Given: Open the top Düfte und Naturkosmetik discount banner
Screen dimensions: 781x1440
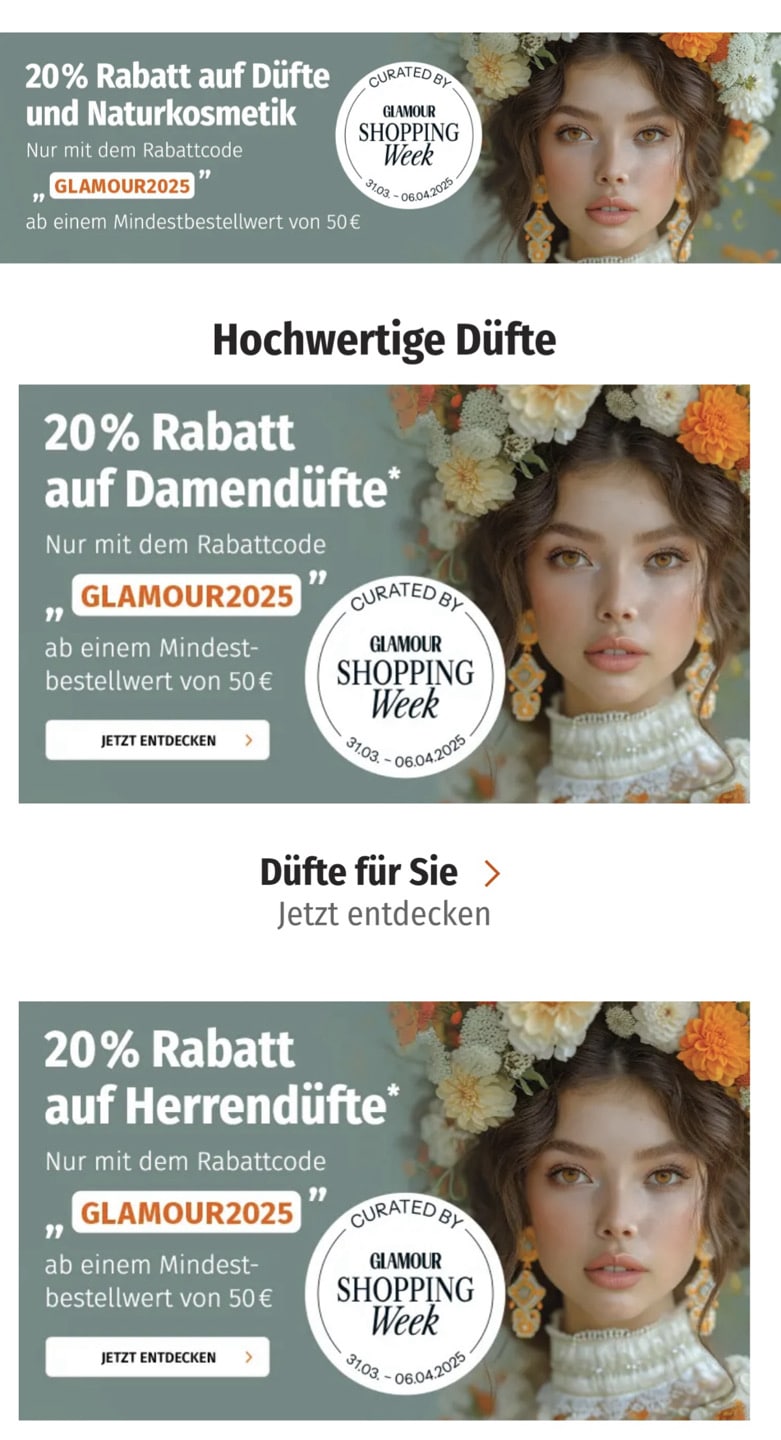Looking at the screenshot, I should pos(390,147).
